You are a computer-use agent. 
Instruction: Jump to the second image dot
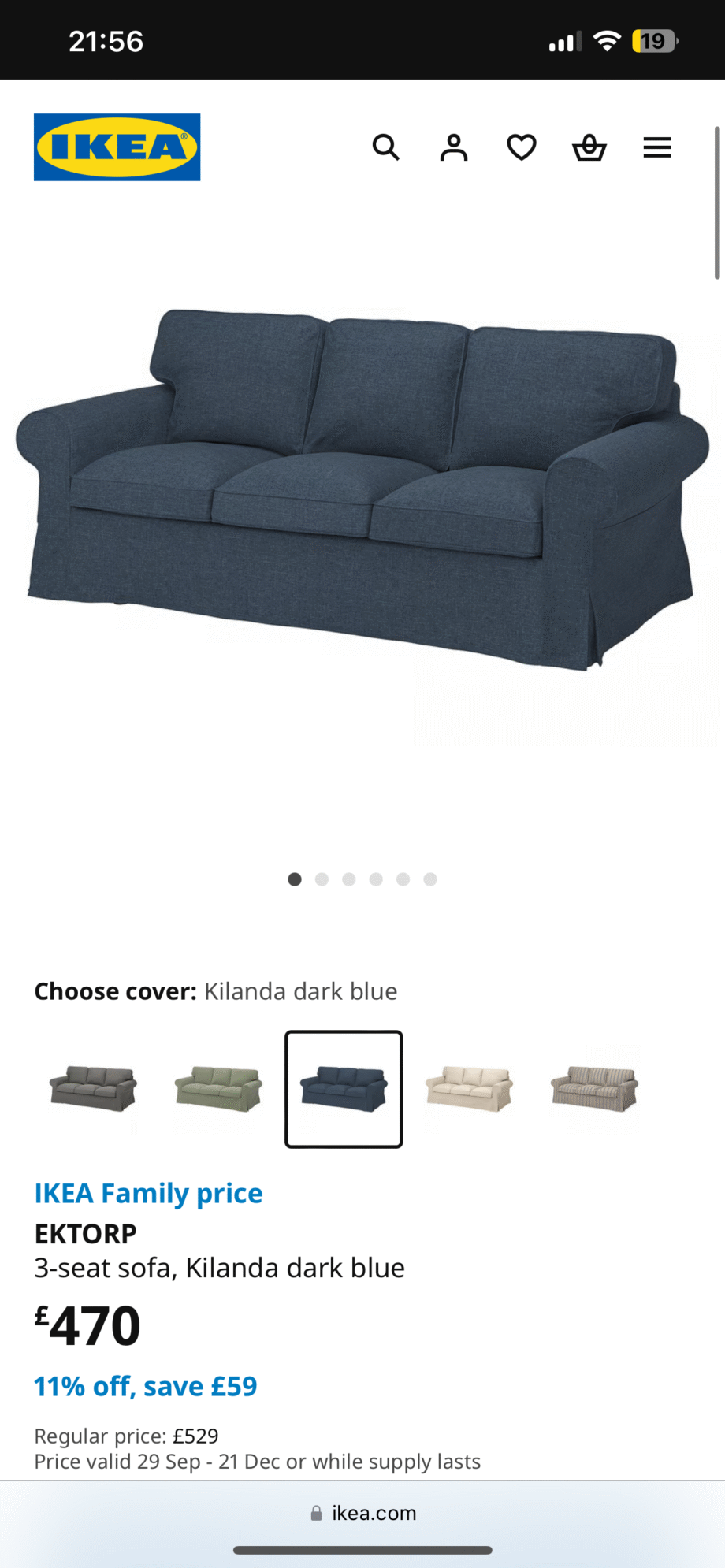(322, 879)
